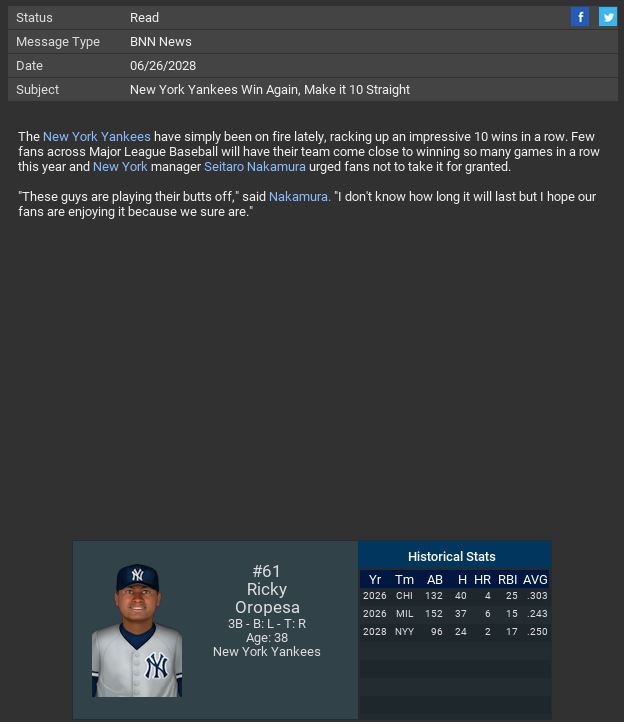
Task: Follow the New York link before manager
Action: (x=120, y=166)
